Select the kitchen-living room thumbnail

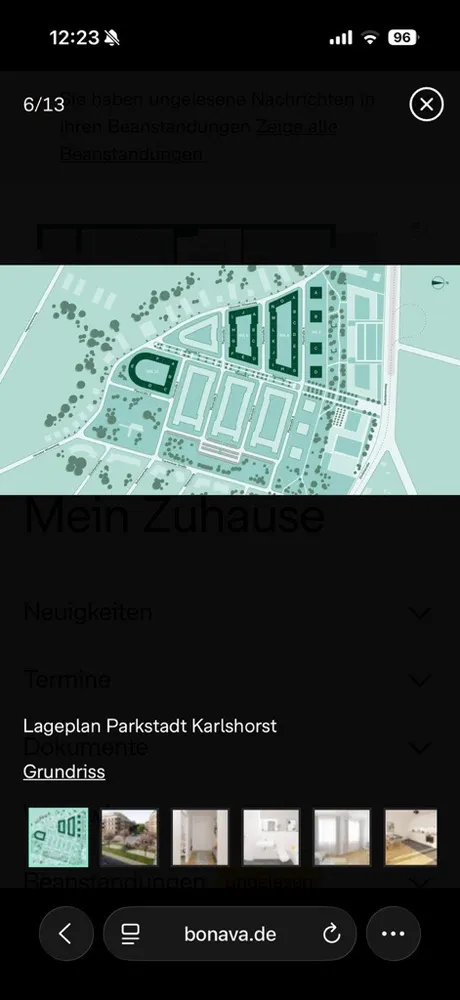[411, 837]
